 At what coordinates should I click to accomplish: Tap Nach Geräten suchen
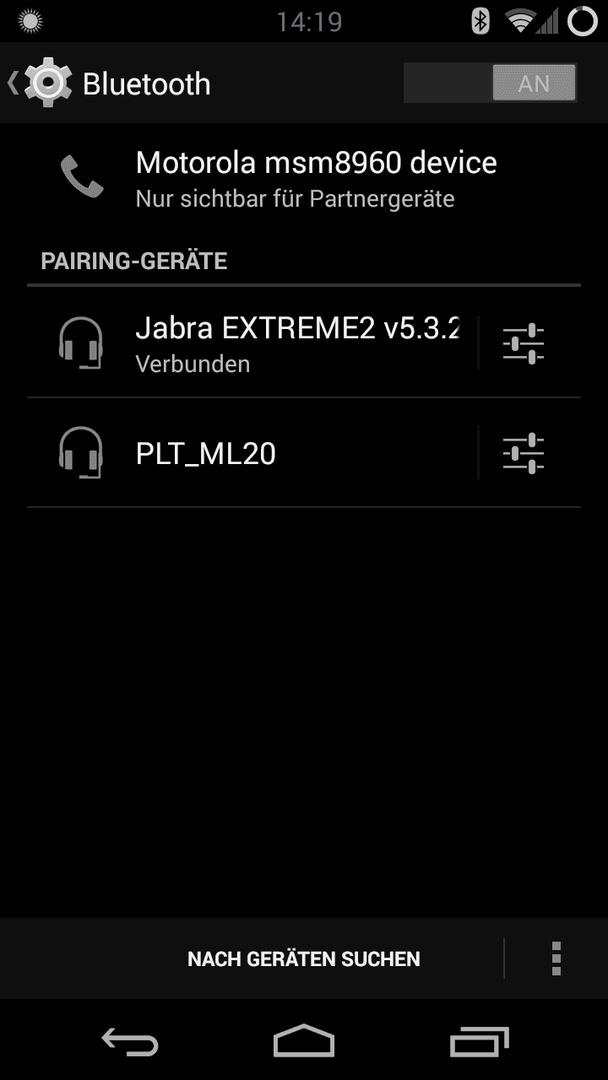point(304,958)
